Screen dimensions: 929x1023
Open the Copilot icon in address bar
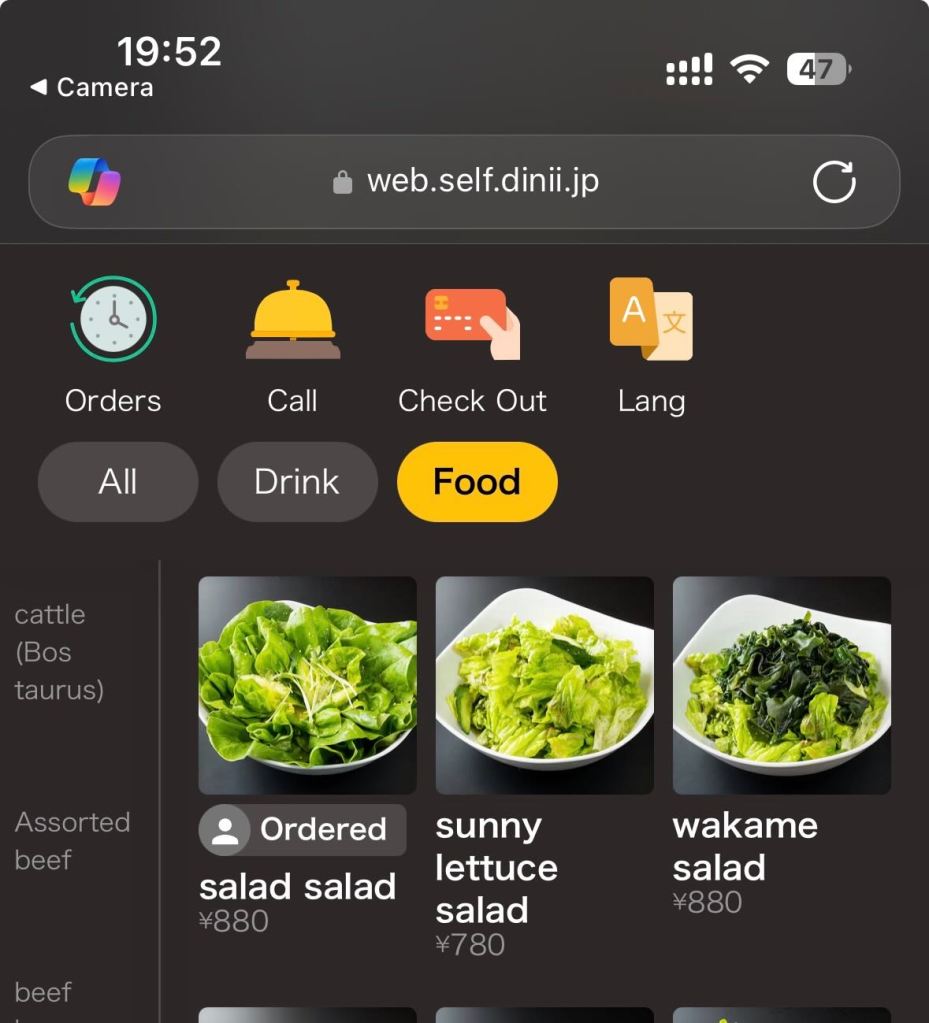point(95,182)
